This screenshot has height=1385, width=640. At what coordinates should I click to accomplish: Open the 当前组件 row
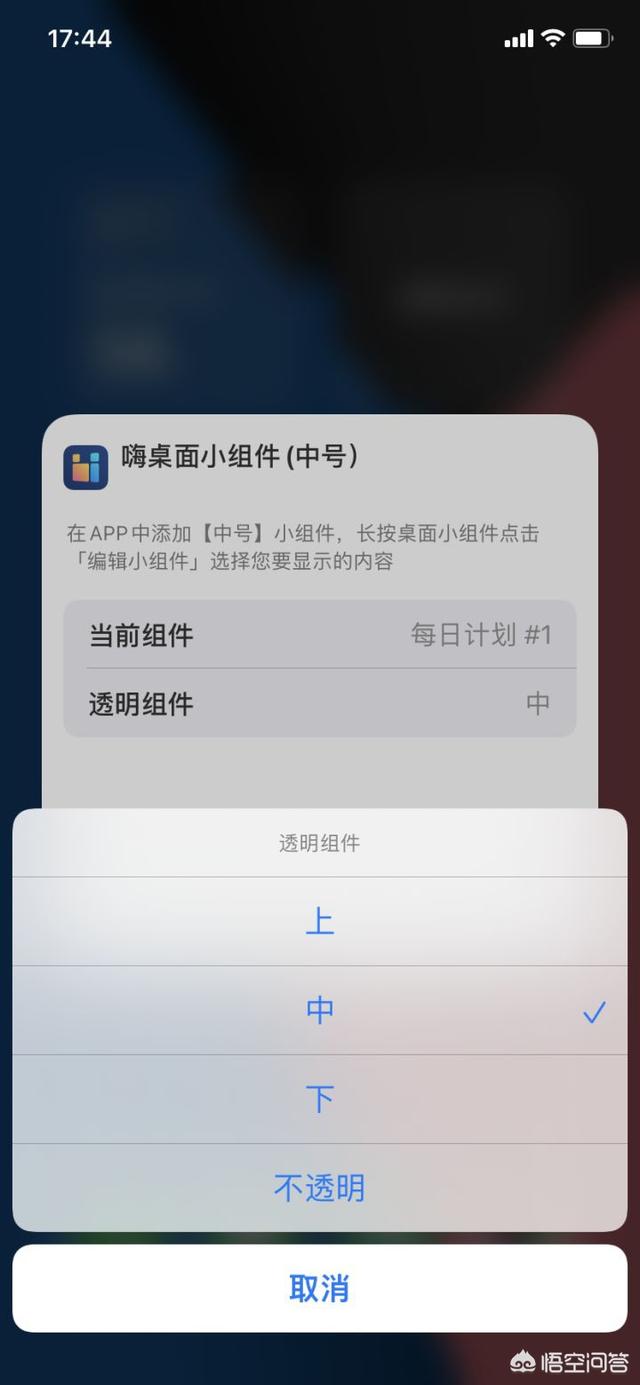click(320, 634)
